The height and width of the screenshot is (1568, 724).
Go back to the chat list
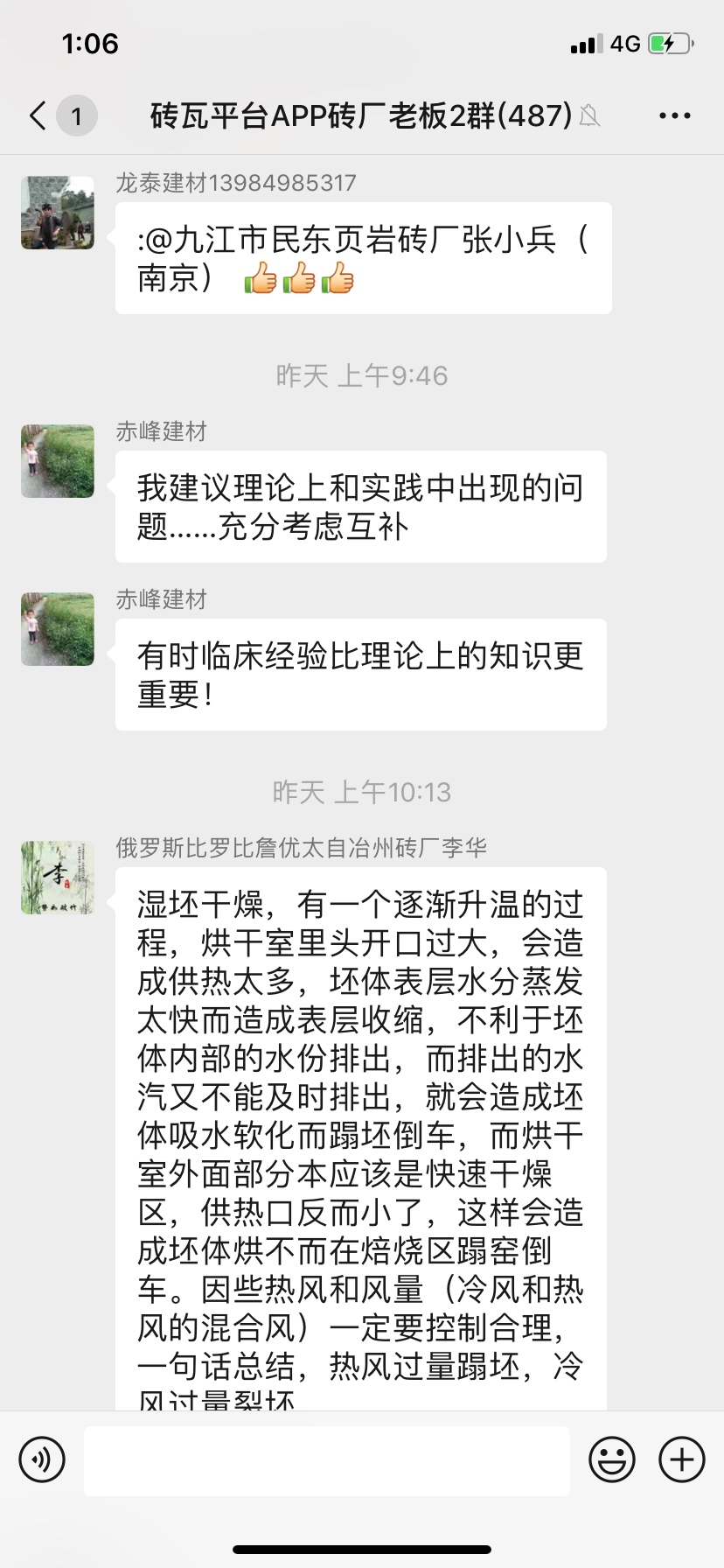[x=38, y=115]
